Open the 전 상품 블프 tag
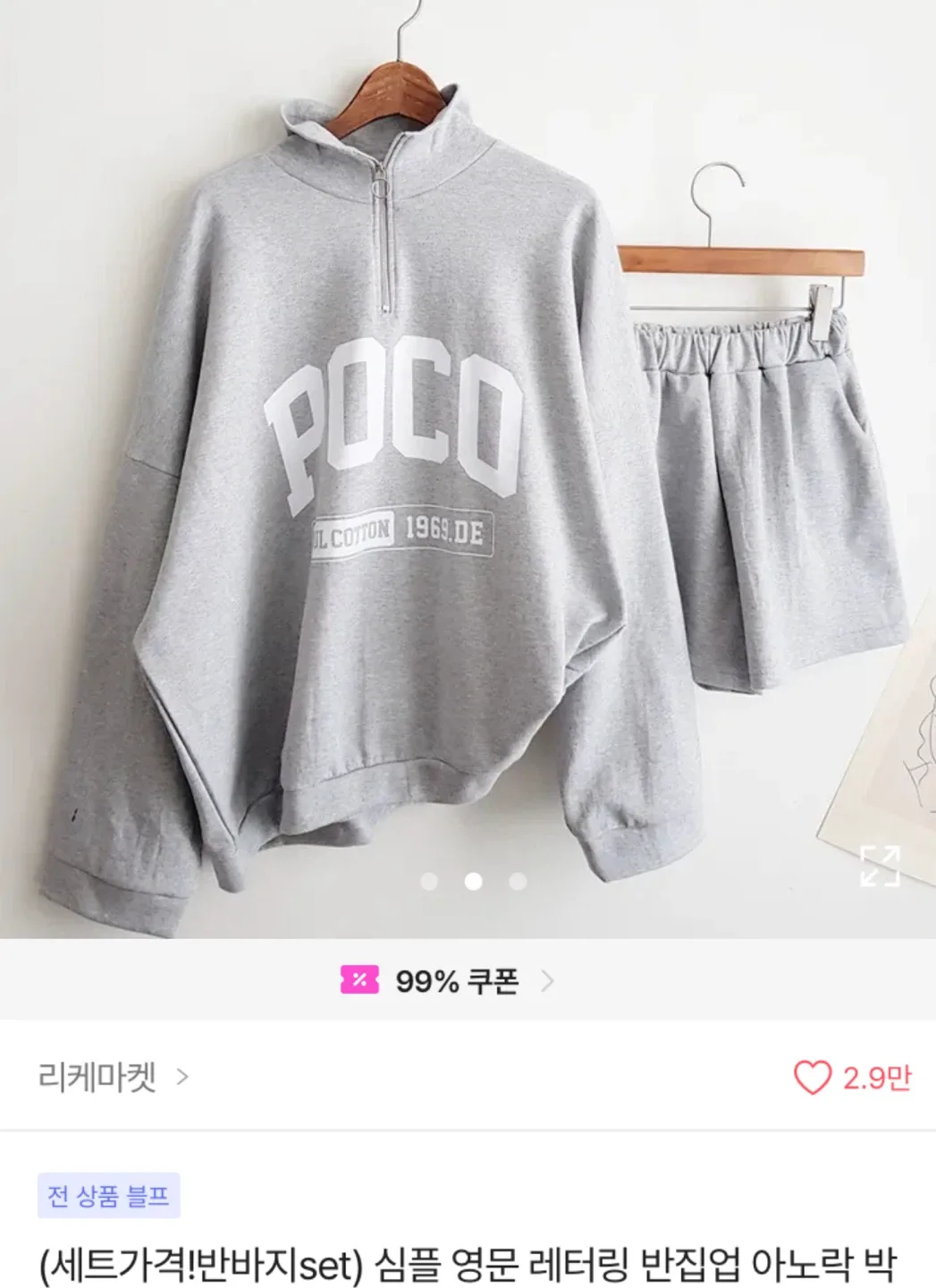Viewport: 936px width, 1288px height. click(x=108, y=1196)
